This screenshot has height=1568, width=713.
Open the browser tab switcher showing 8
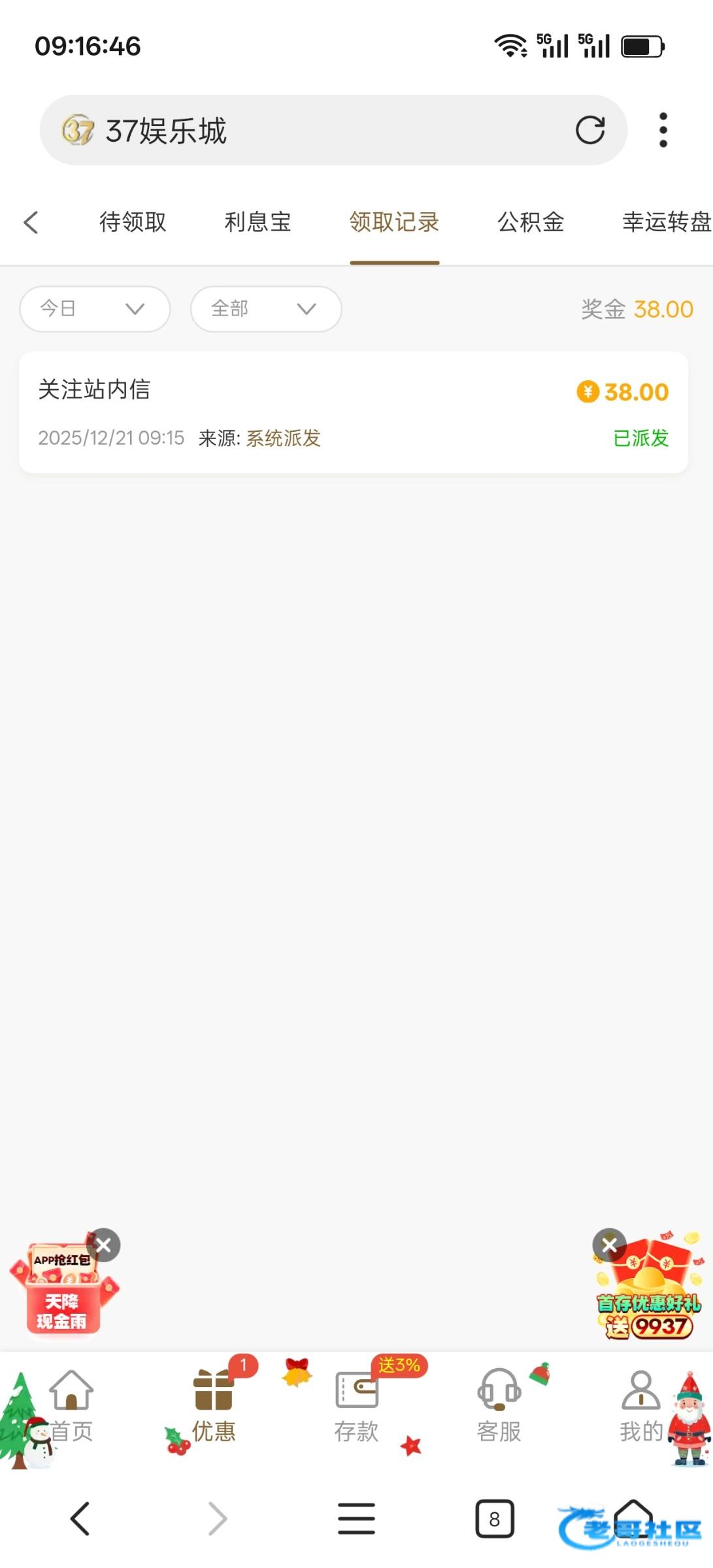[494, 1518]
